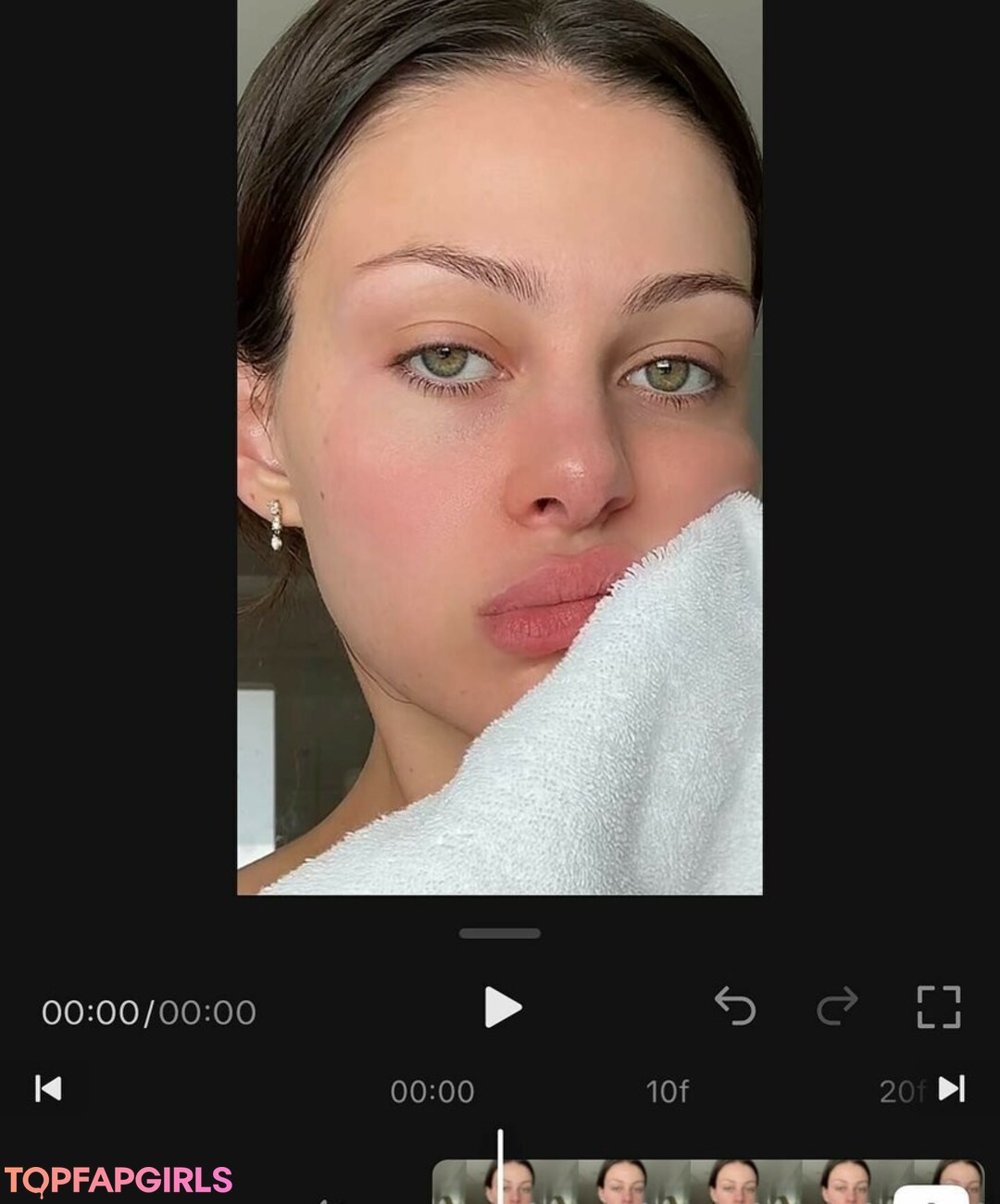Tap the panel drag handle below the preview
Image resolution: width=1000 pixels, height=1204 pixels.
pyautogui.click(x=500, y=934)
